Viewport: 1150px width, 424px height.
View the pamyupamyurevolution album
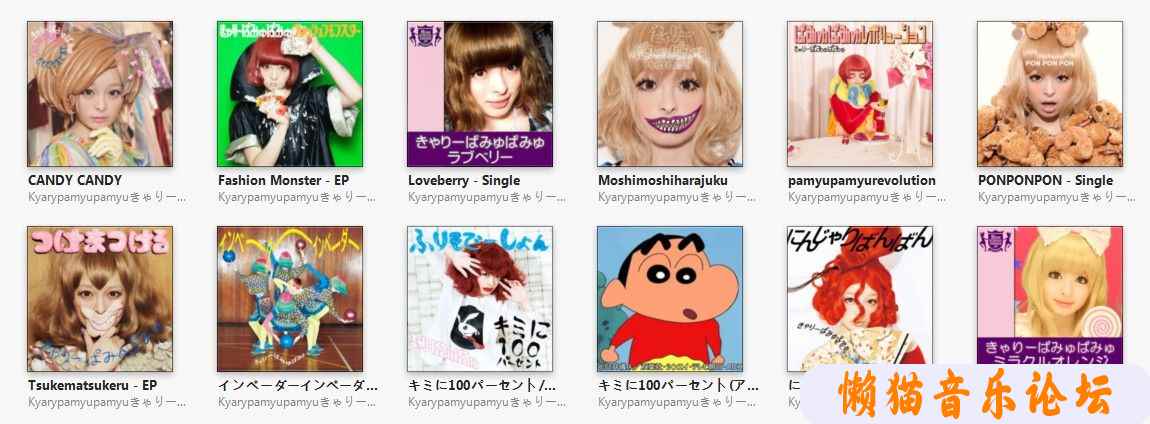(x=860, y=94)
